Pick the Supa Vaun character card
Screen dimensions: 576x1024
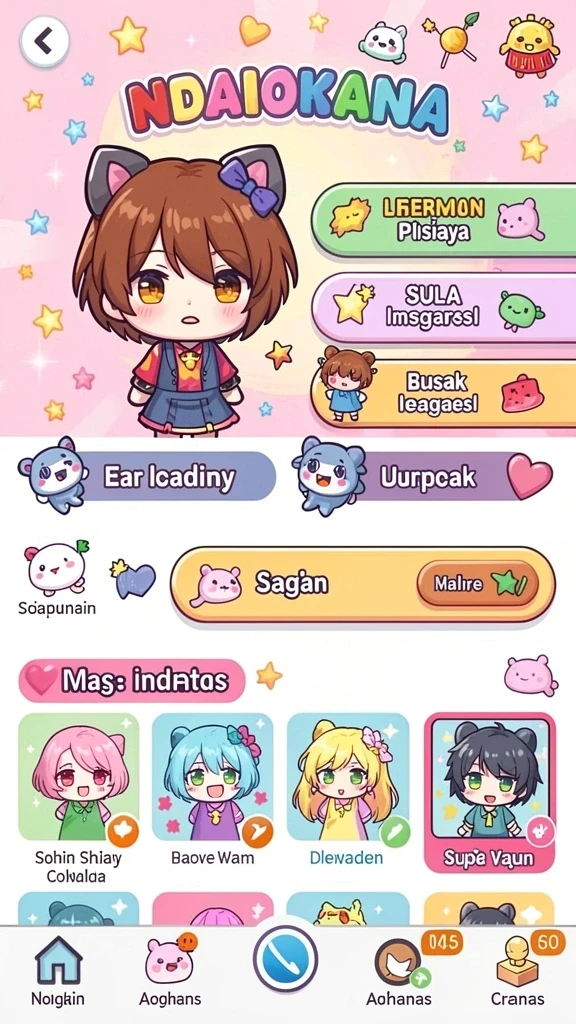coord(490,792)
